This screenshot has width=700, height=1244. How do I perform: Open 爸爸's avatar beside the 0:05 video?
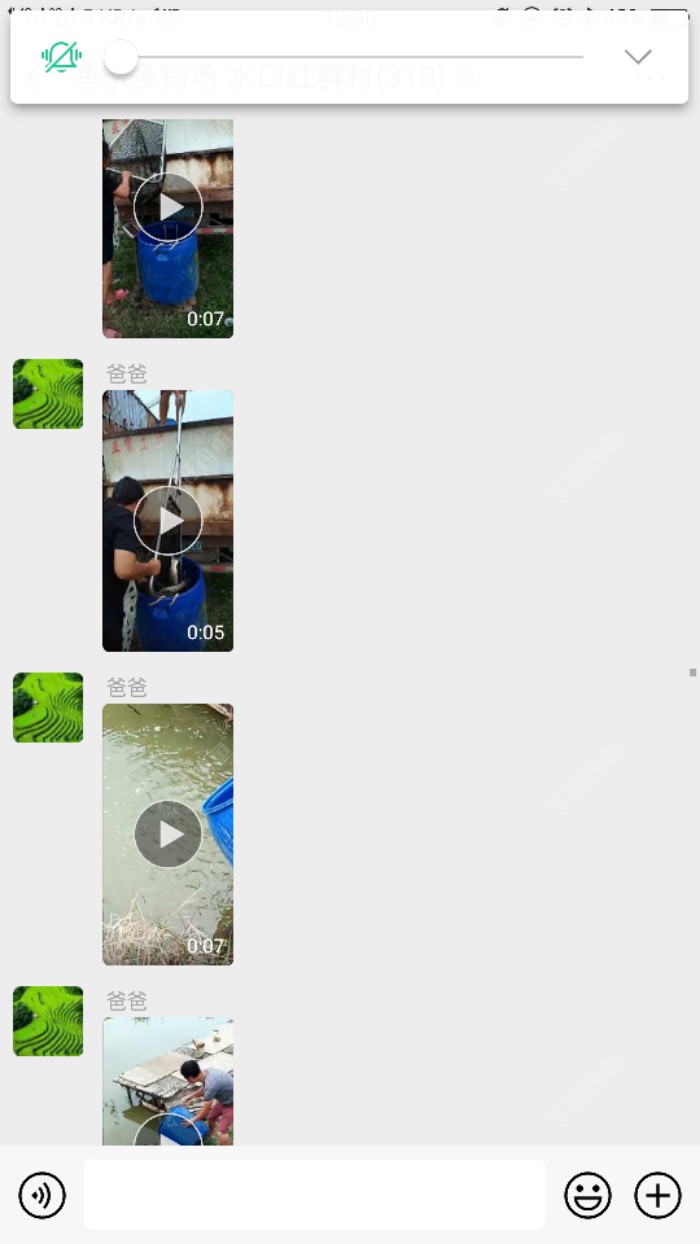(48, 394)
